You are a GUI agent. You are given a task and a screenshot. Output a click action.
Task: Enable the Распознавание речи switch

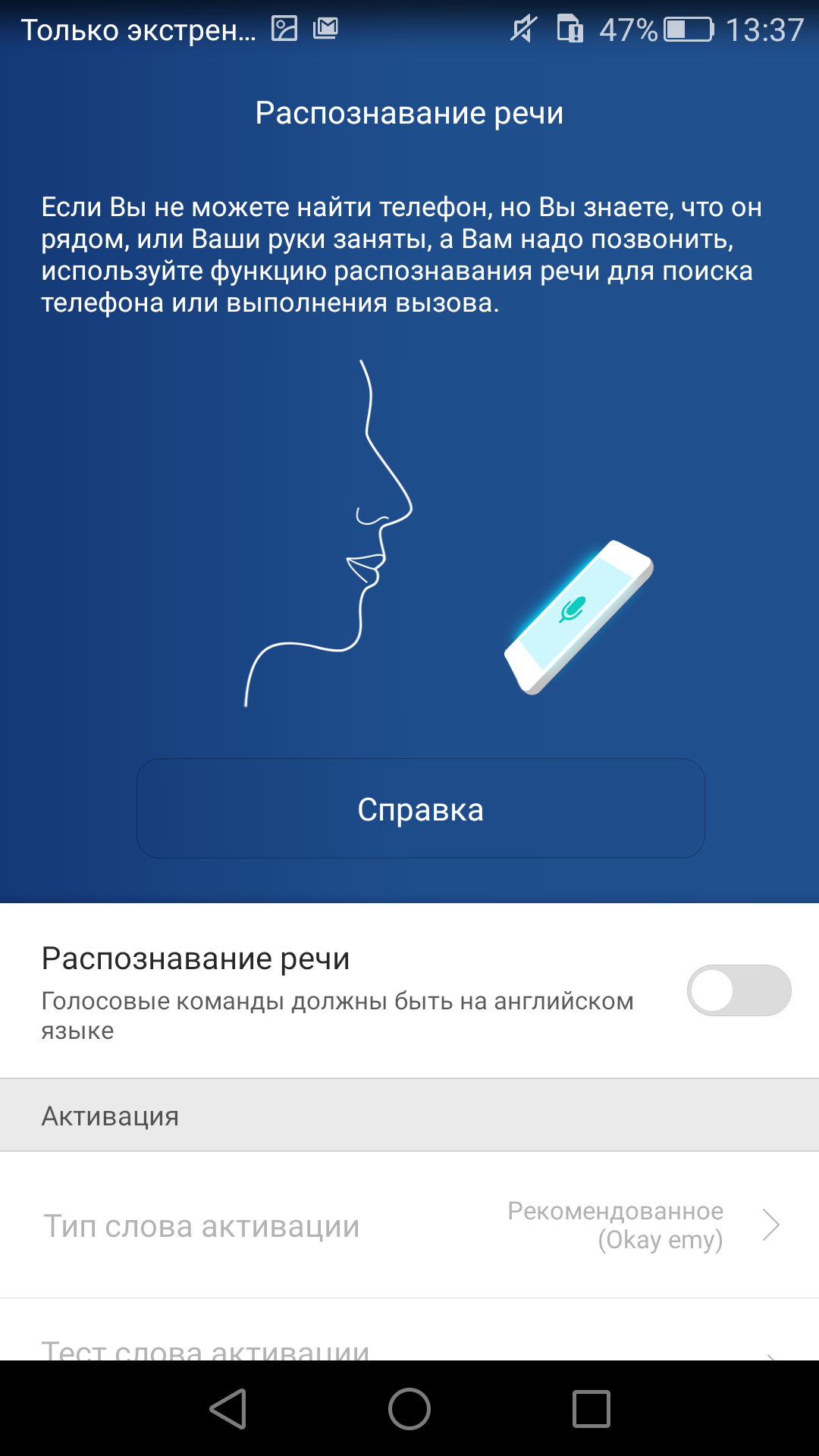[739, 990]
